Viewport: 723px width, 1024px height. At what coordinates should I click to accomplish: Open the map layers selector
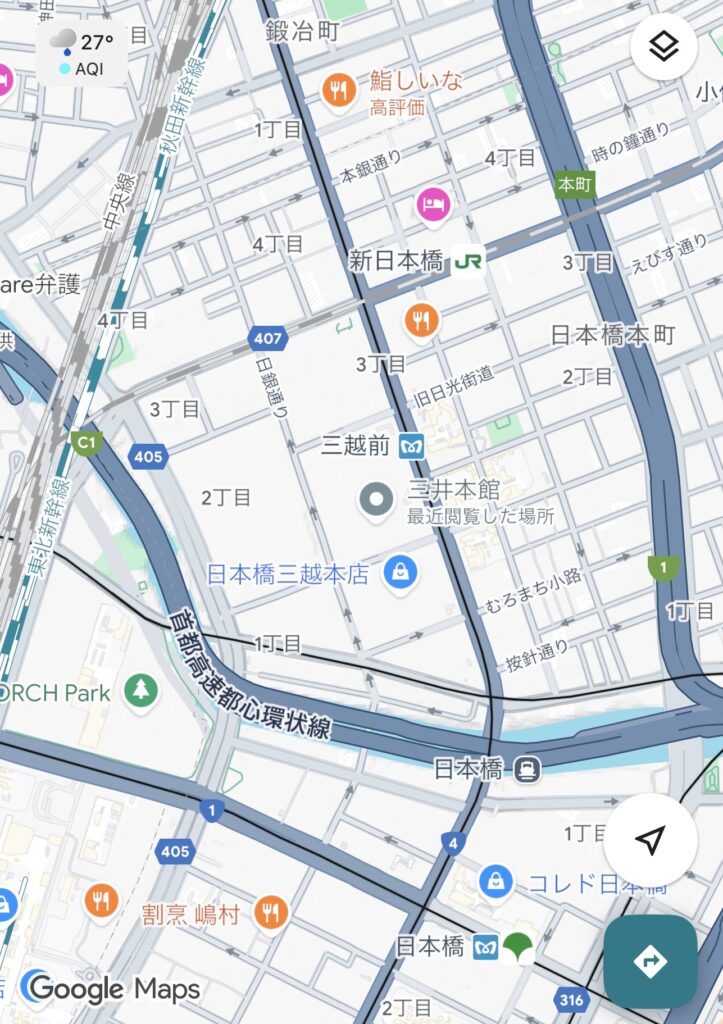664,46
